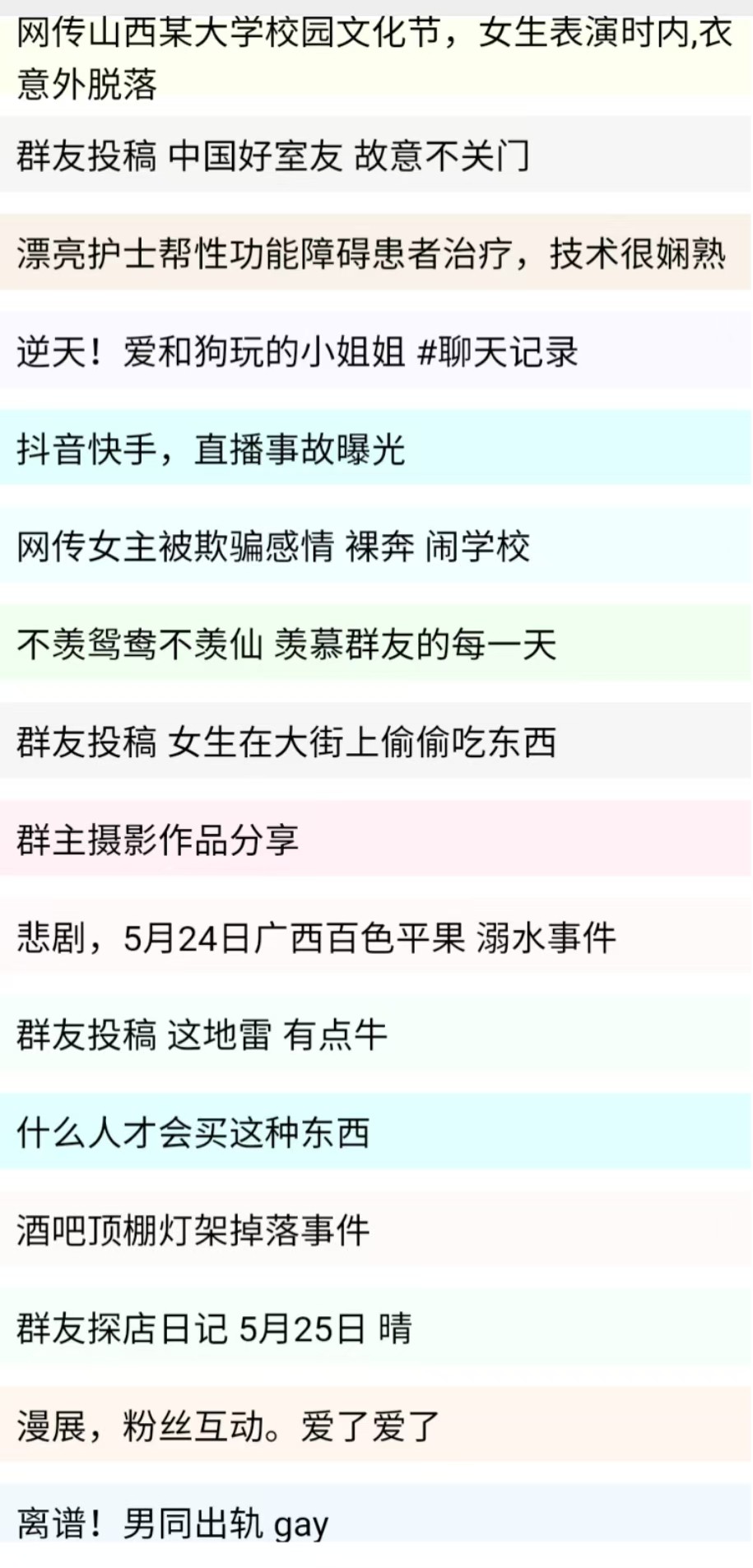This screenshot has height=1568, width=753.
Task: Select the 离谱！男同出轨 entry
Action: pyautogui.click(x=173, y=1524)
